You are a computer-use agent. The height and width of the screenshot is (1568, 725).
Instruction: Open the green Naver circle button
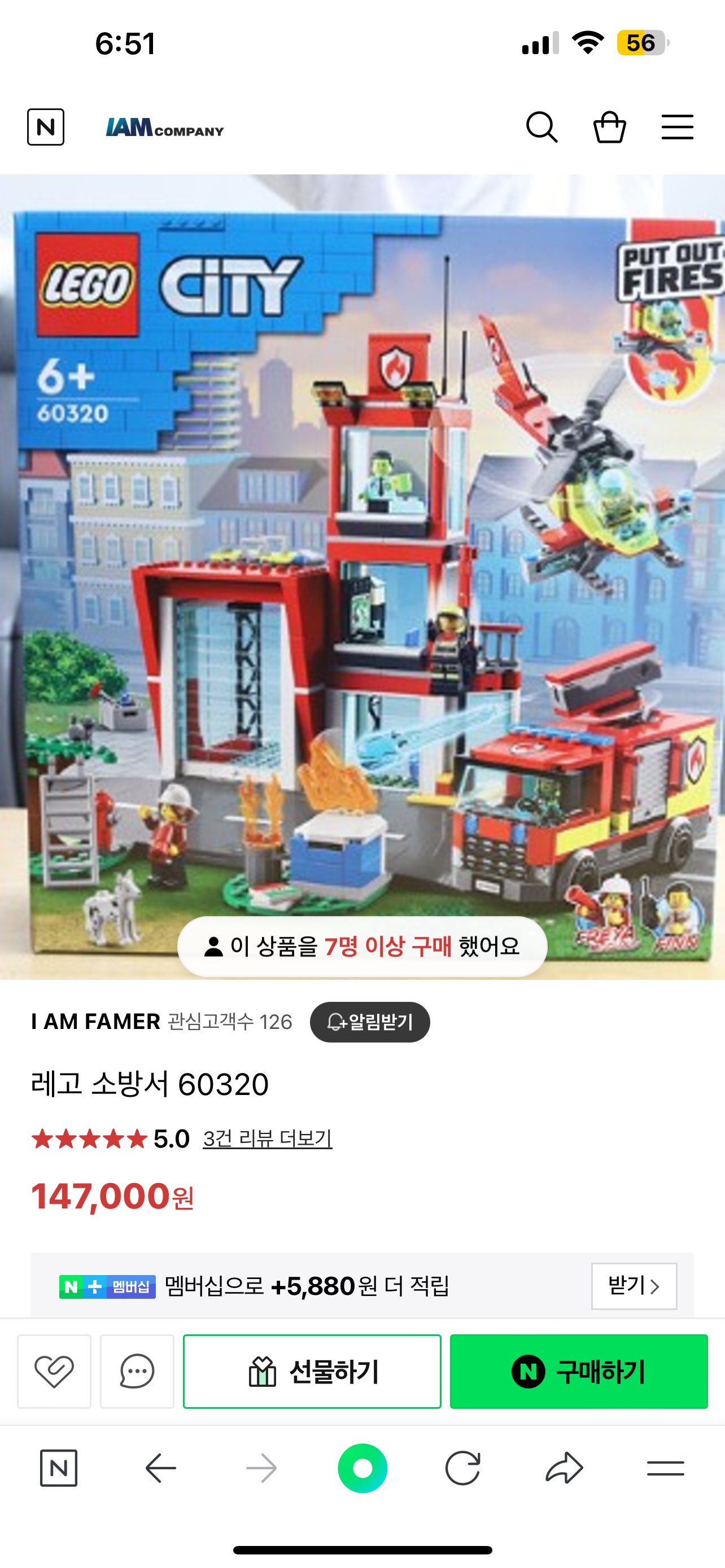362,1468
